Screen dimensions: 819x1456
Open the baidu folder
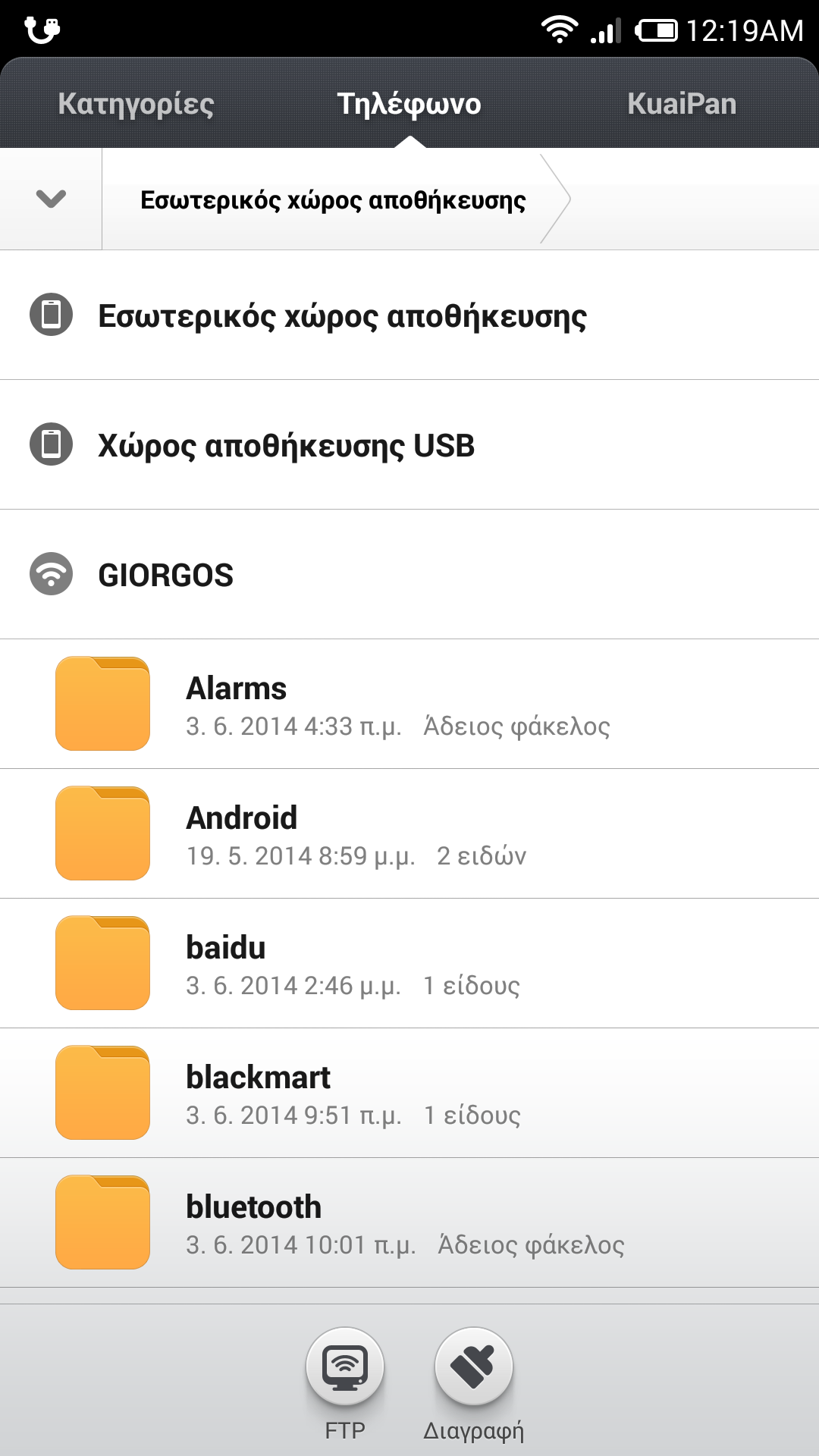(409, 963)
